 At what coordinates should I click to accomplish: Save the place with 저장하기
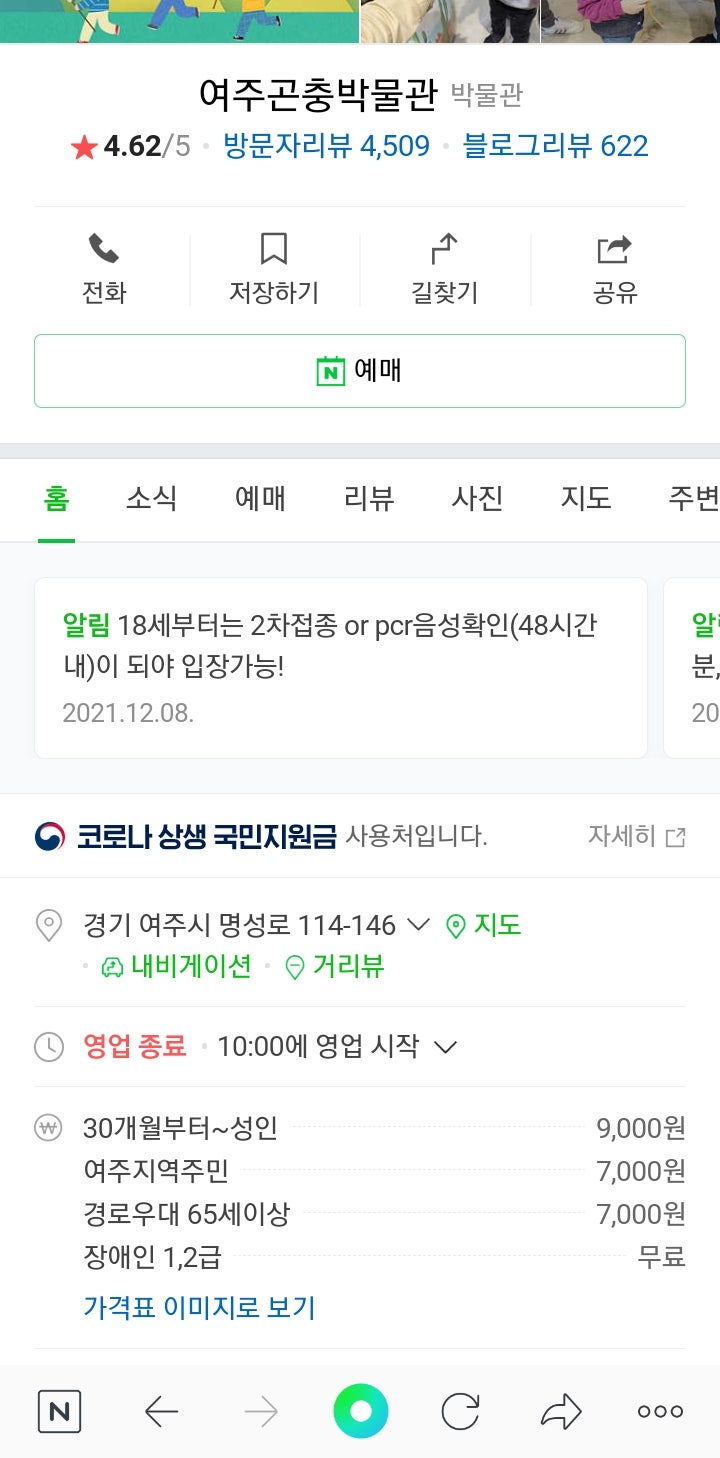[274, 269]
